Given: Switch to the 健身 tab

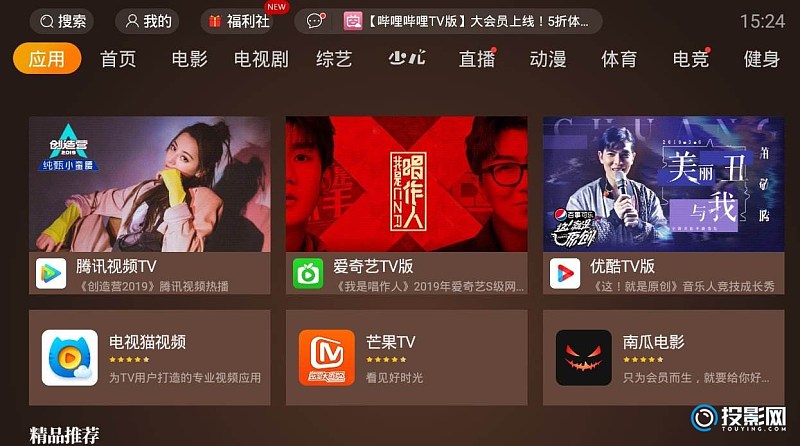Looking at the screenshot, I should [761, 59].
